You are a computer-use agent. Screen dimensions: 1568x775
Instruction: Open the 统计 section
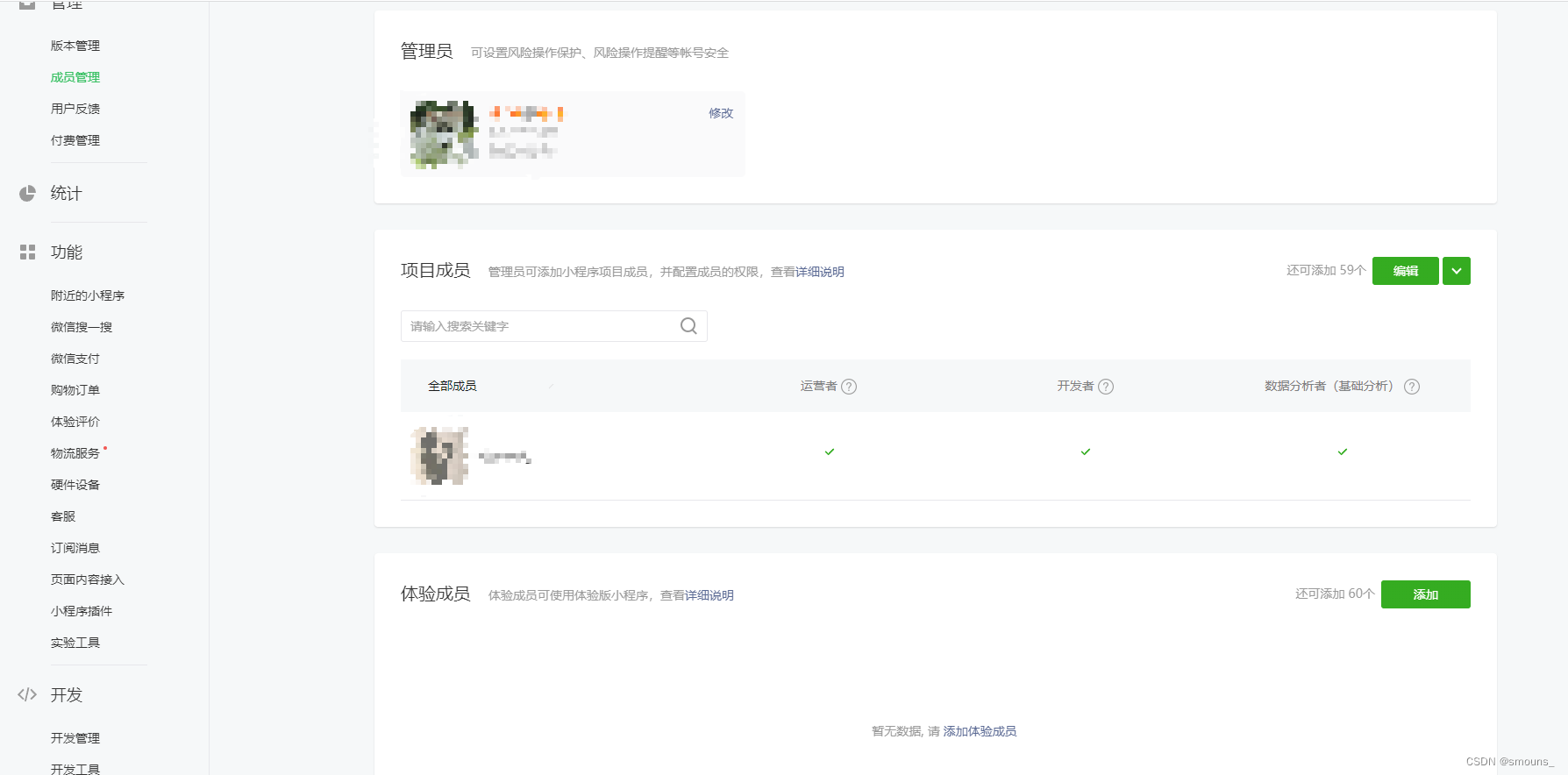[x=66, y=194]
